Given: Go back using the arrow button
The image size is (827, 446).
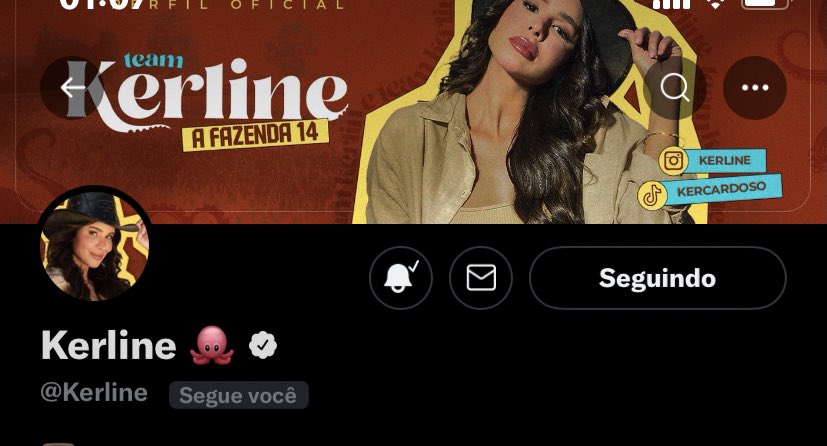Looking at the screenshot, I should tap(72, 88).
